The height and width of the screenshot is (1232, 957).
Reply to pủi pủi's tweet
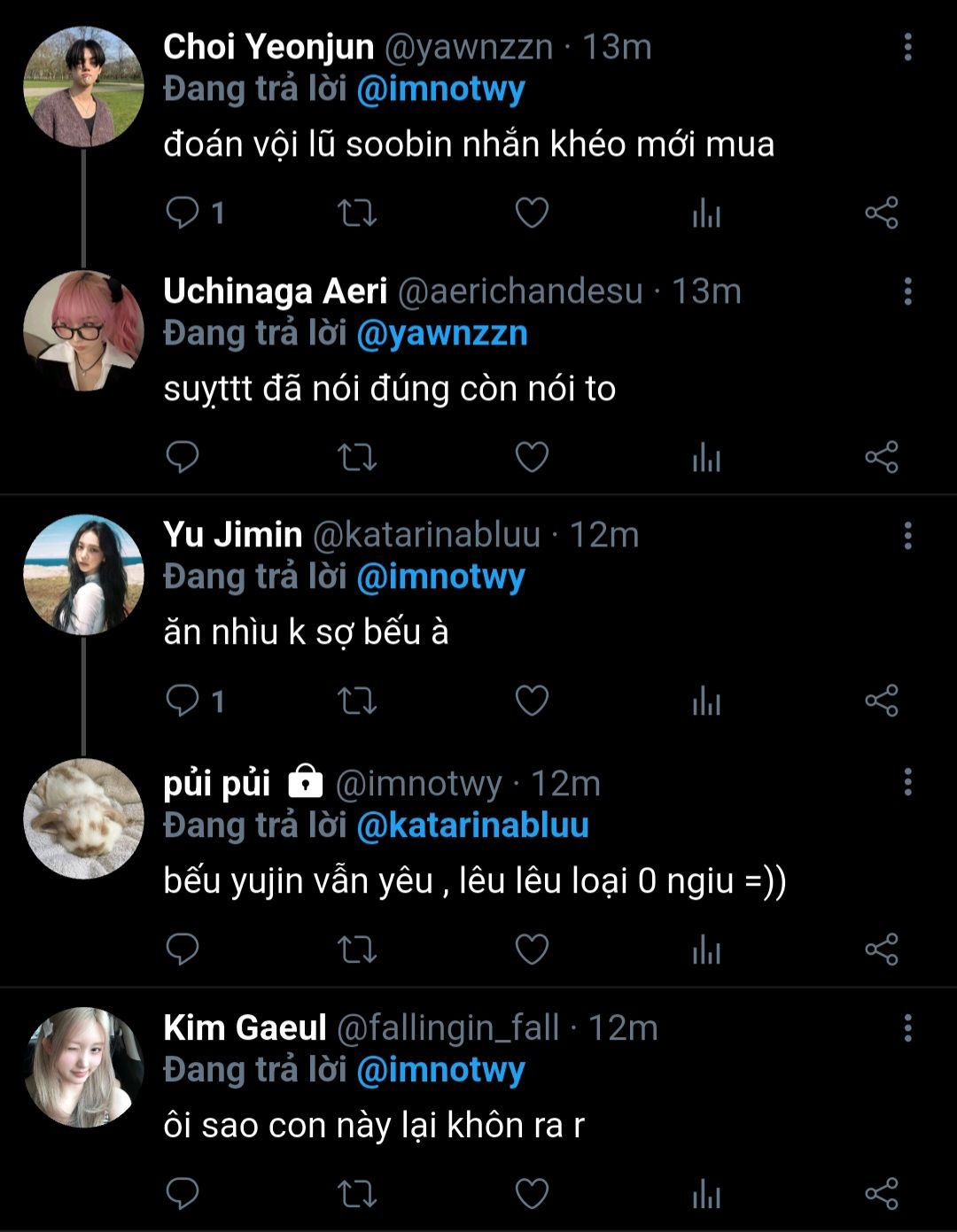(183, 949)
